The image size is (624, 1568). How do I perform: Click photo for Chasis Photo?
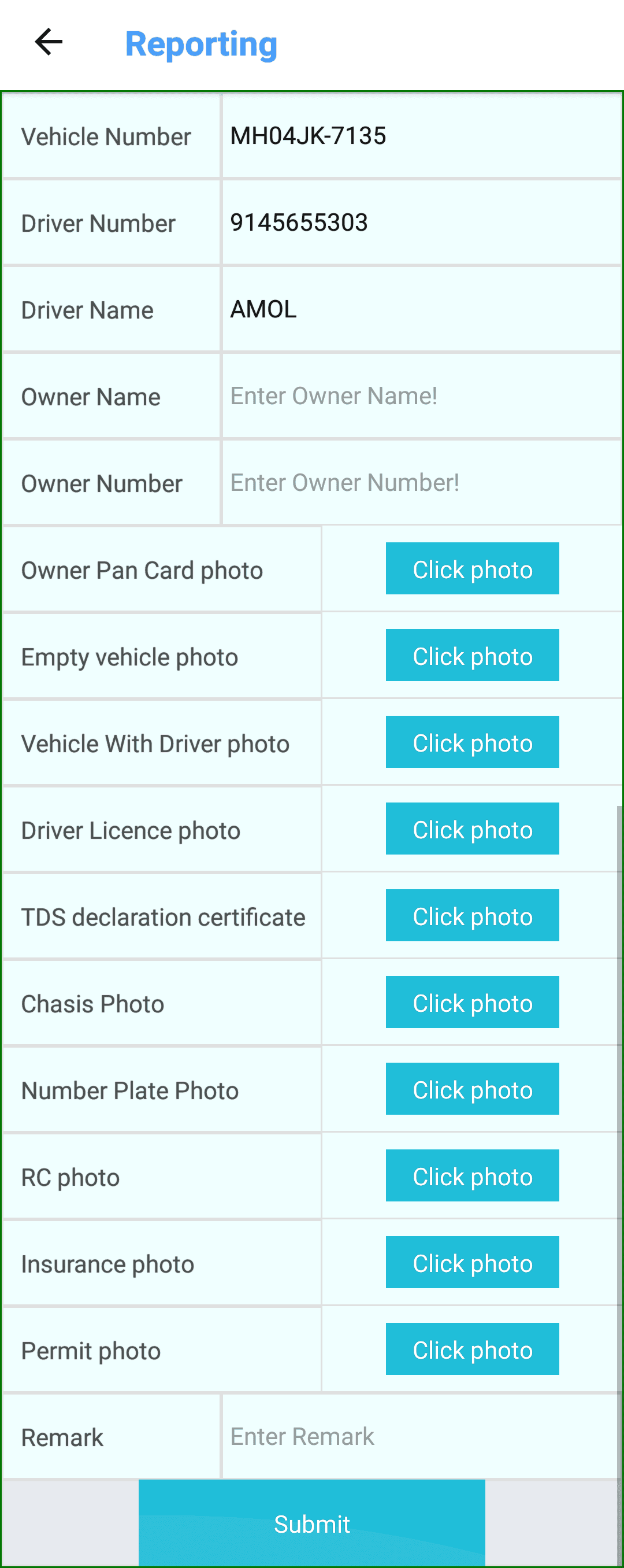tap(472, 1003)
